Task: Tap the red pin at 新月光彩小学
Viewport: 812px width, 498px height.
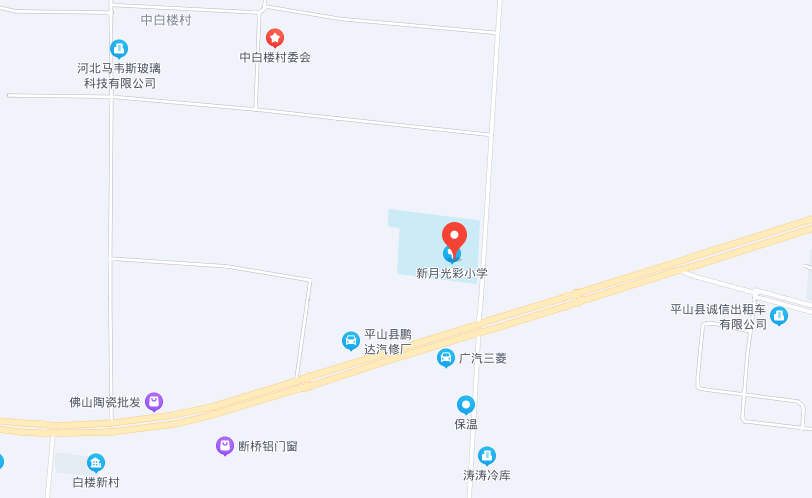Action: tap(454, 238)
